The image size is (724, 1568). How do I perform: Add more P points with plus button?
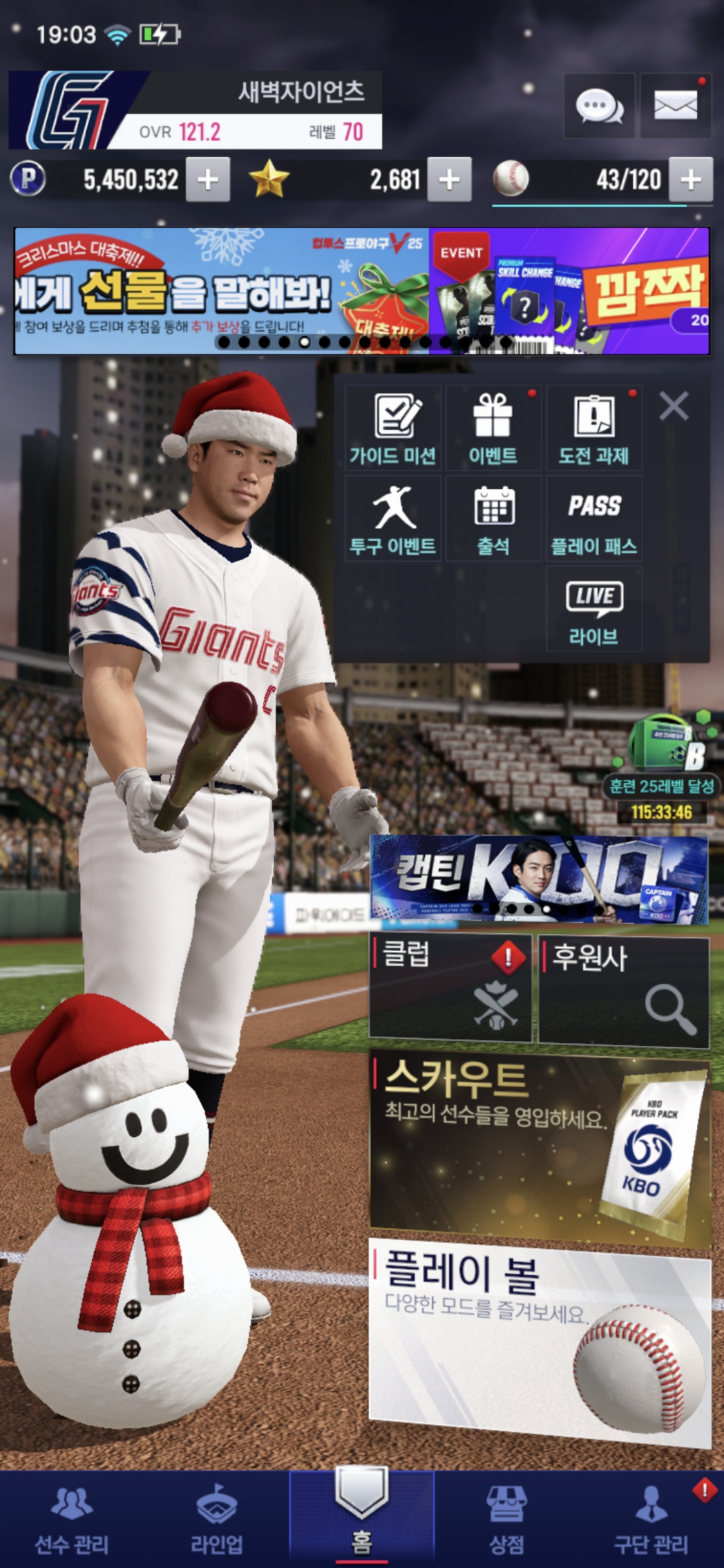click(208, 180)
